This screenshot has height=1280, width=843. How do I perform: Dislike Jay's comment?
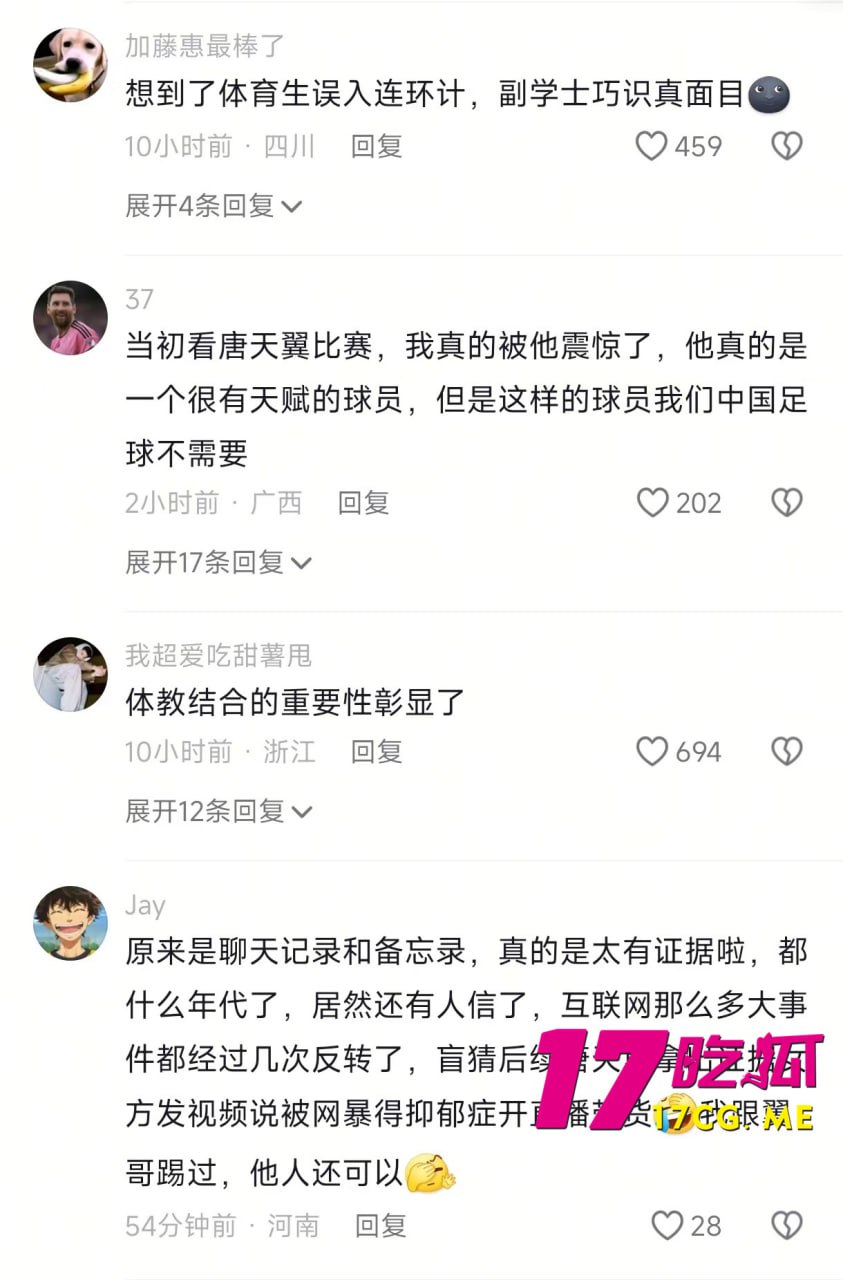click(786, 1225)
